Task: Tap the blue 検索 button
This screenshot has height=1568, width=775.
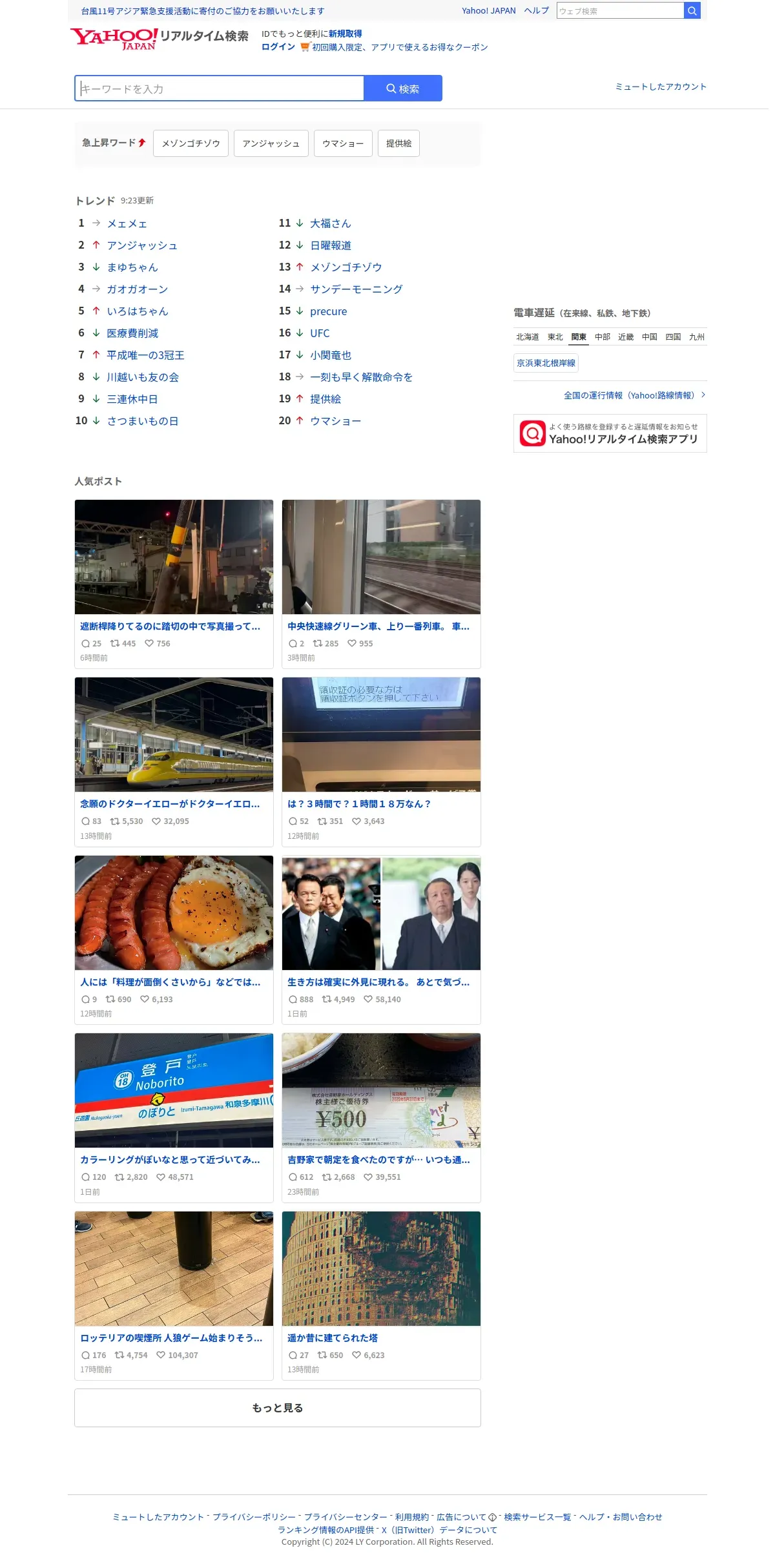Action: click(403, 88)
